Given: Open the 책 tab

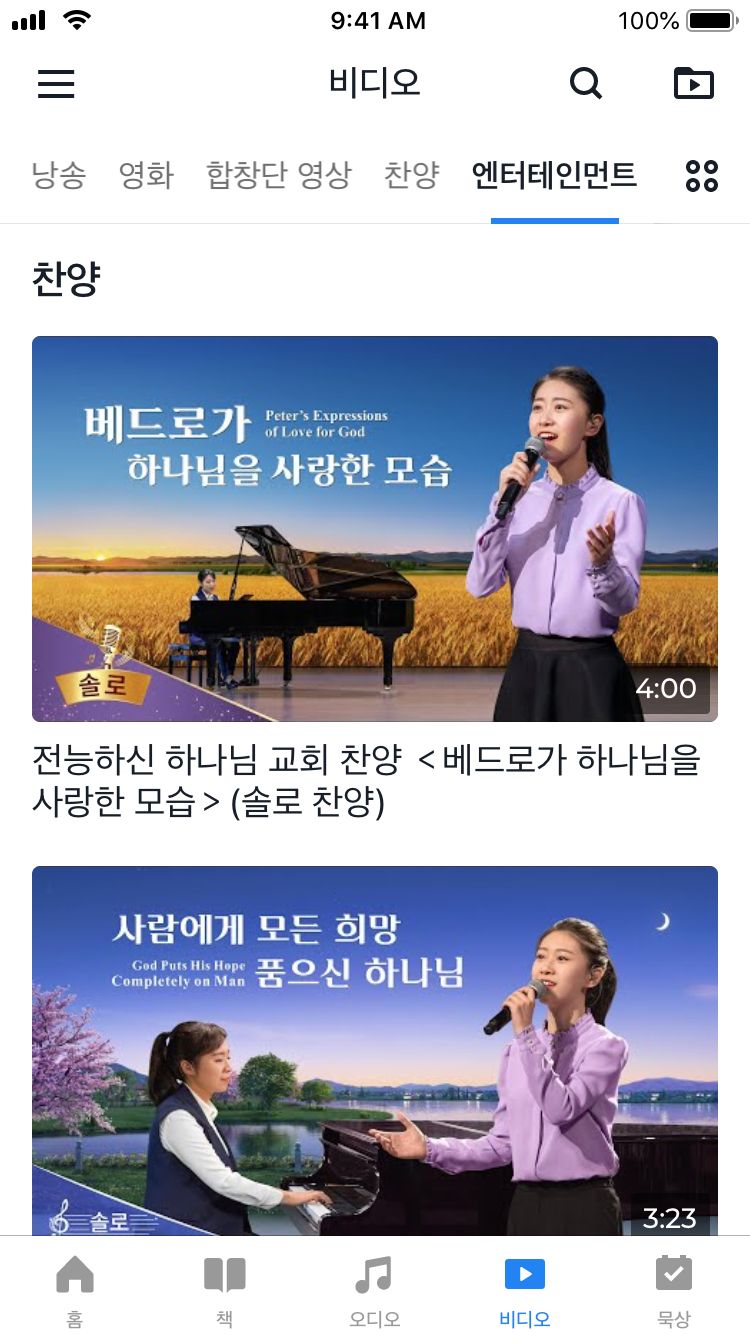Looking at the screenshot, I should (225, 1288).
